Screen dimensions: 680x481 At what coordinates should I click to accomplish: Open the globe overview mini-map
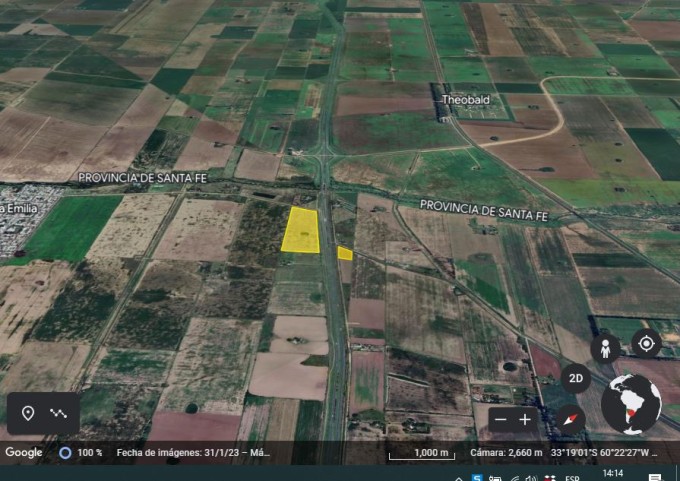click(631, 403)
